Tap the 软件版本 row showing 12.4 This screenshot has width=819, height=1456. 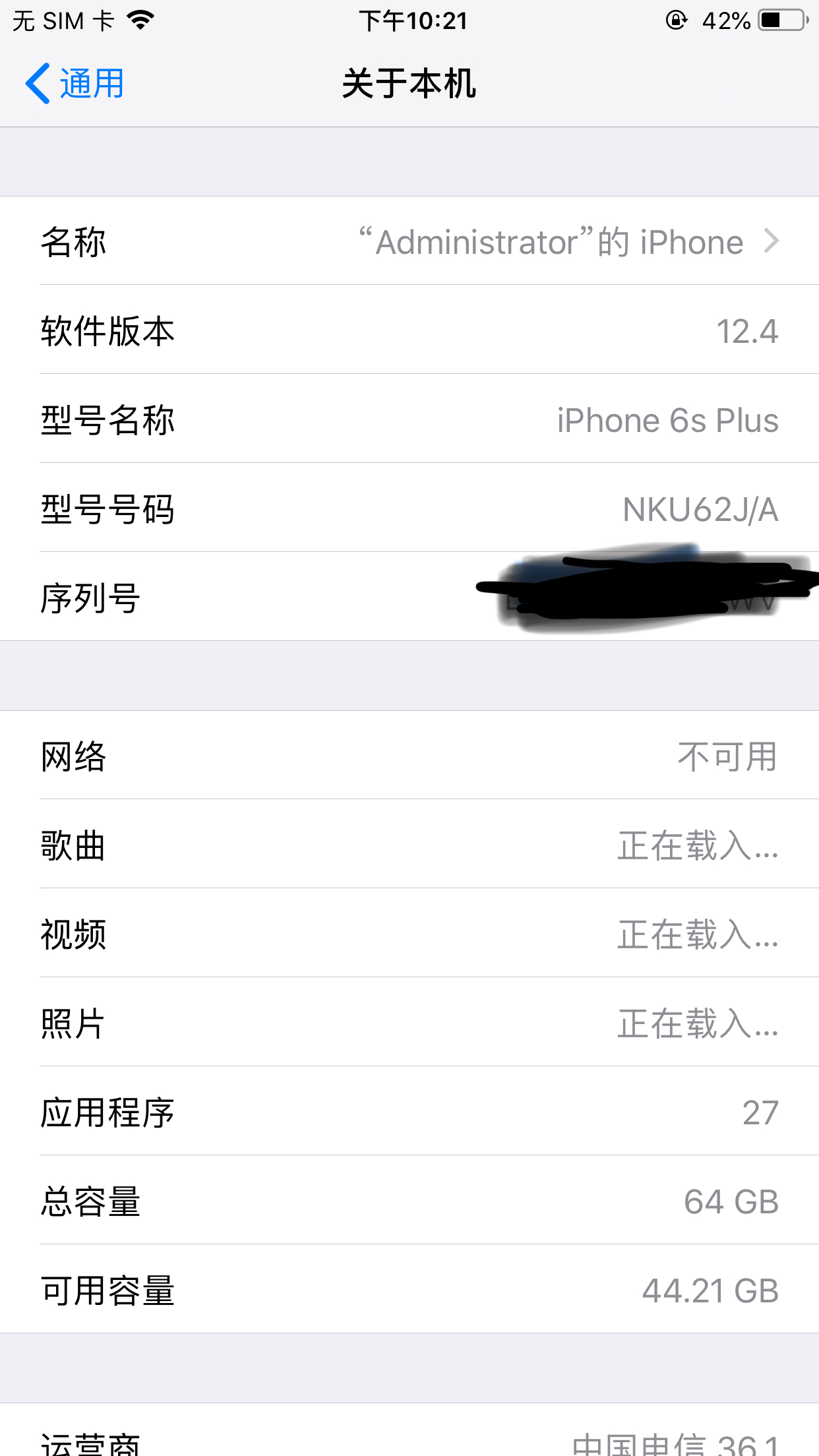(x=409, y=332)
